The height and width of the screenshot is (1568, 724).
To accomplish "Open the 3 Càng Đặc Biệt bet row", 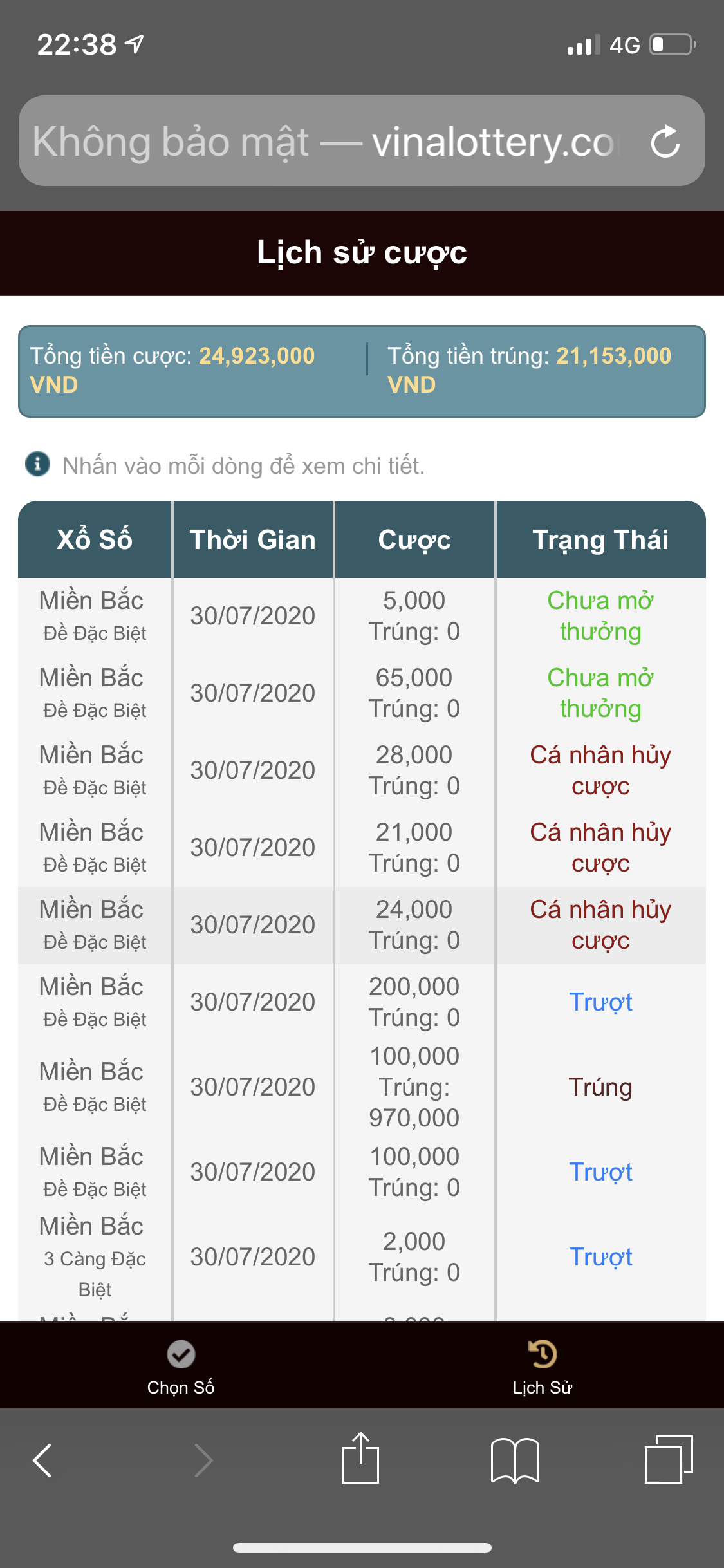I will 362,1257.
